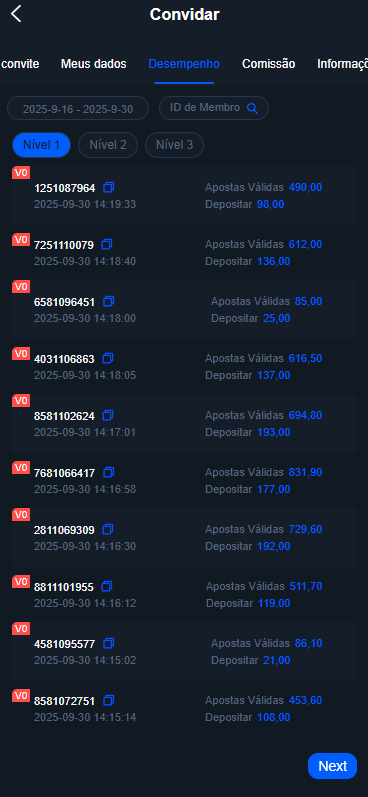Copy member ID 2811069309

coord(107,529)
